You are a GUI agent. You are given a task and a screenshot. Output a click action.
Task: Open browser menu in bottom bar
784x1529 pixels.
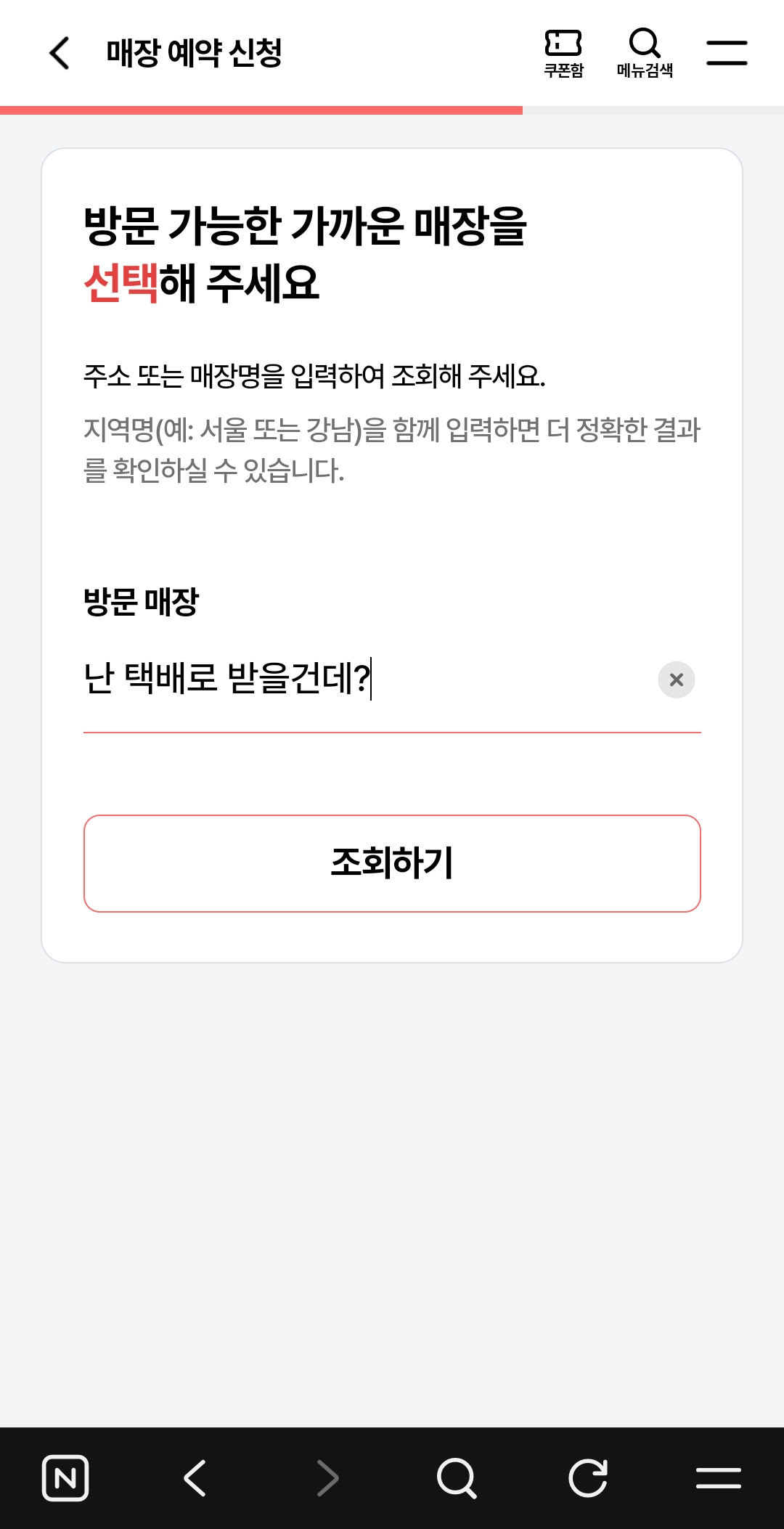pos(719,1477)
